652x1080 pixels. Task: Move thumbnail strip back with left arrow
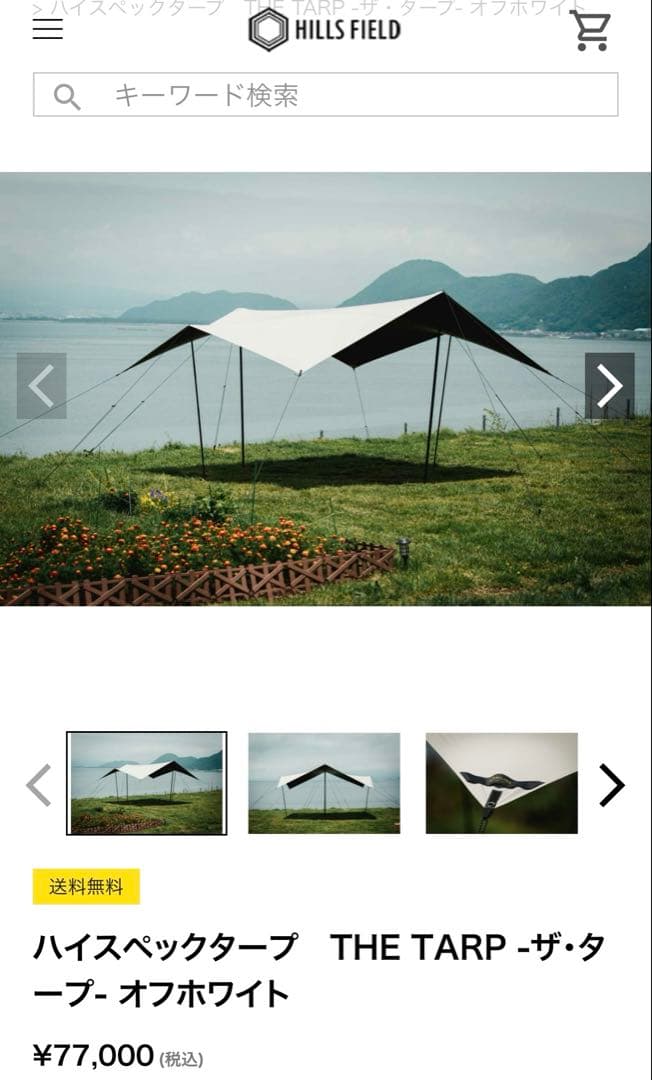point(39,785)
